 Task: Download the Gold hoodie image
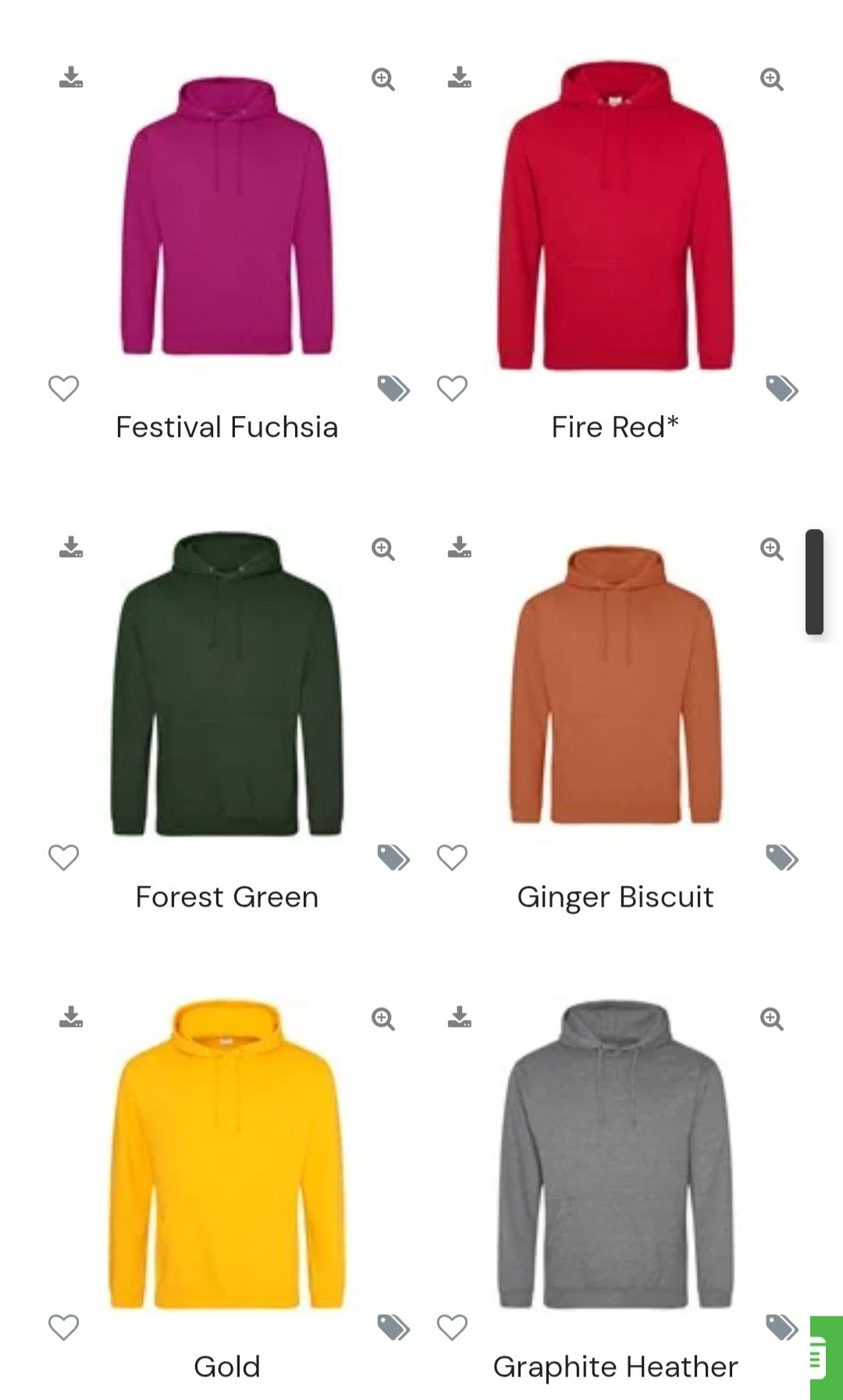coord(69,1018)
